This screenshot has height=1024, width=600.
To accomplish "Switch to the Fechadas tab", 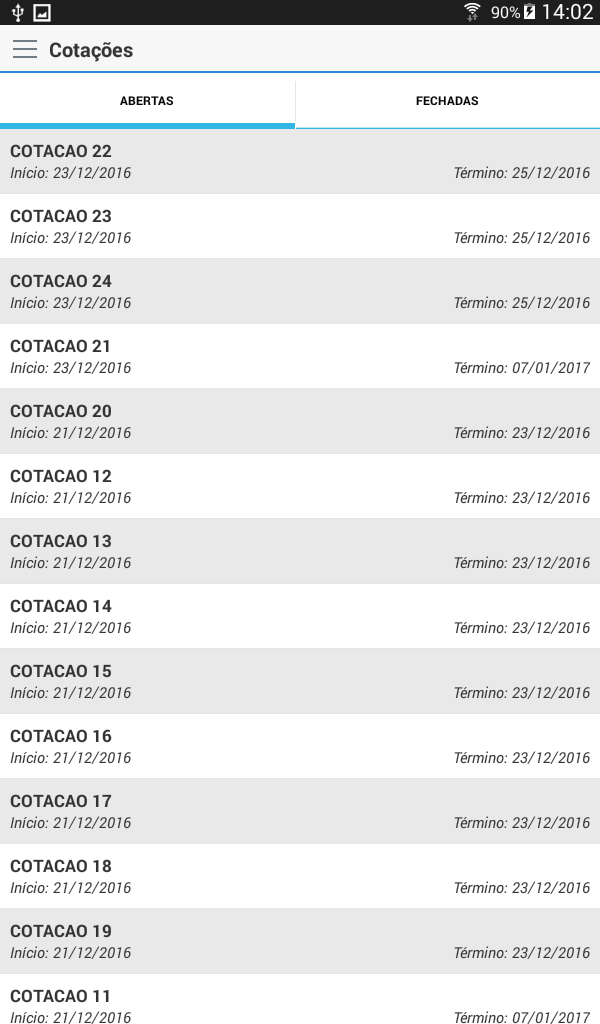I will pyautogui.click(x=448, y=101).
